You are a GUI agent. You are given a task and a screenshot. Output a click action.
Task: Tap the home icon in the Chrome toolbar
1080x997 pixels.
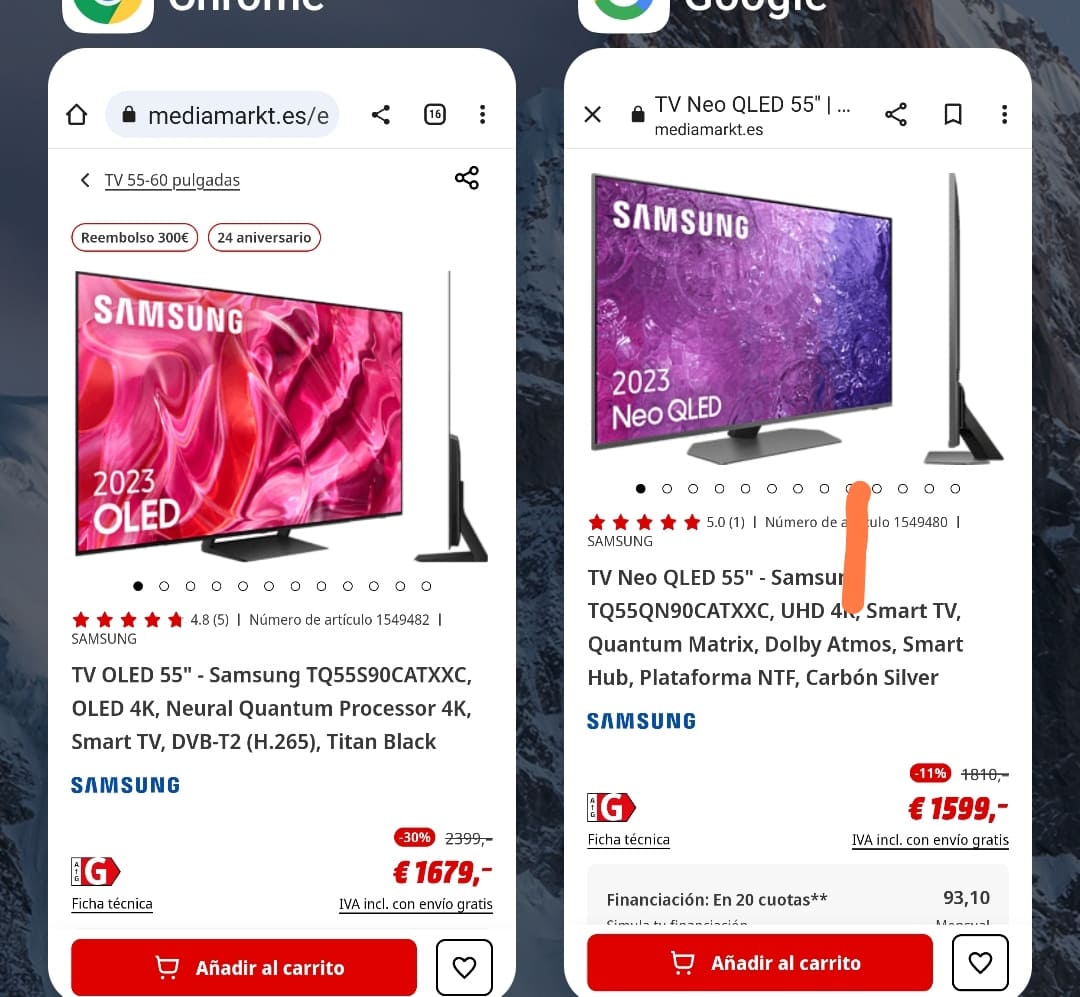[77, 115]
